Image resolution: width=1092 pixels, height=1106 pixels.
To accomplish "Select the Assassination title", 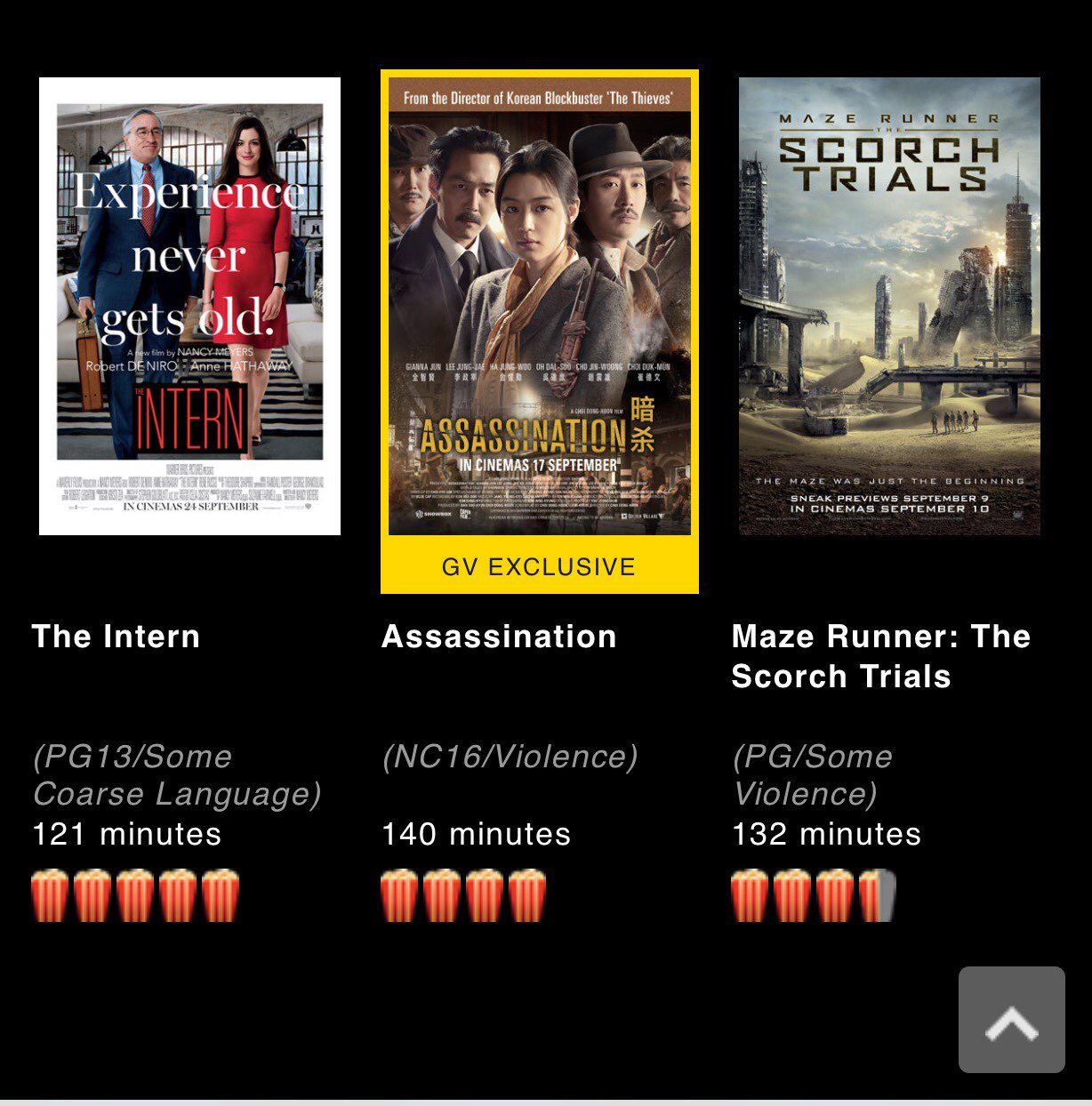I will 499,637.
